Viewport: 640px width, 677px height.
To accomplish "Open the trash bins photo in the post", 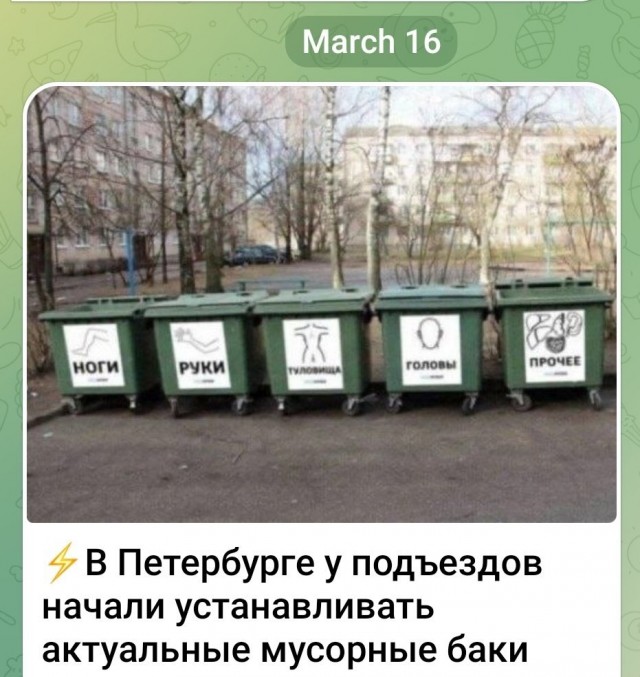I will (321, 304).
